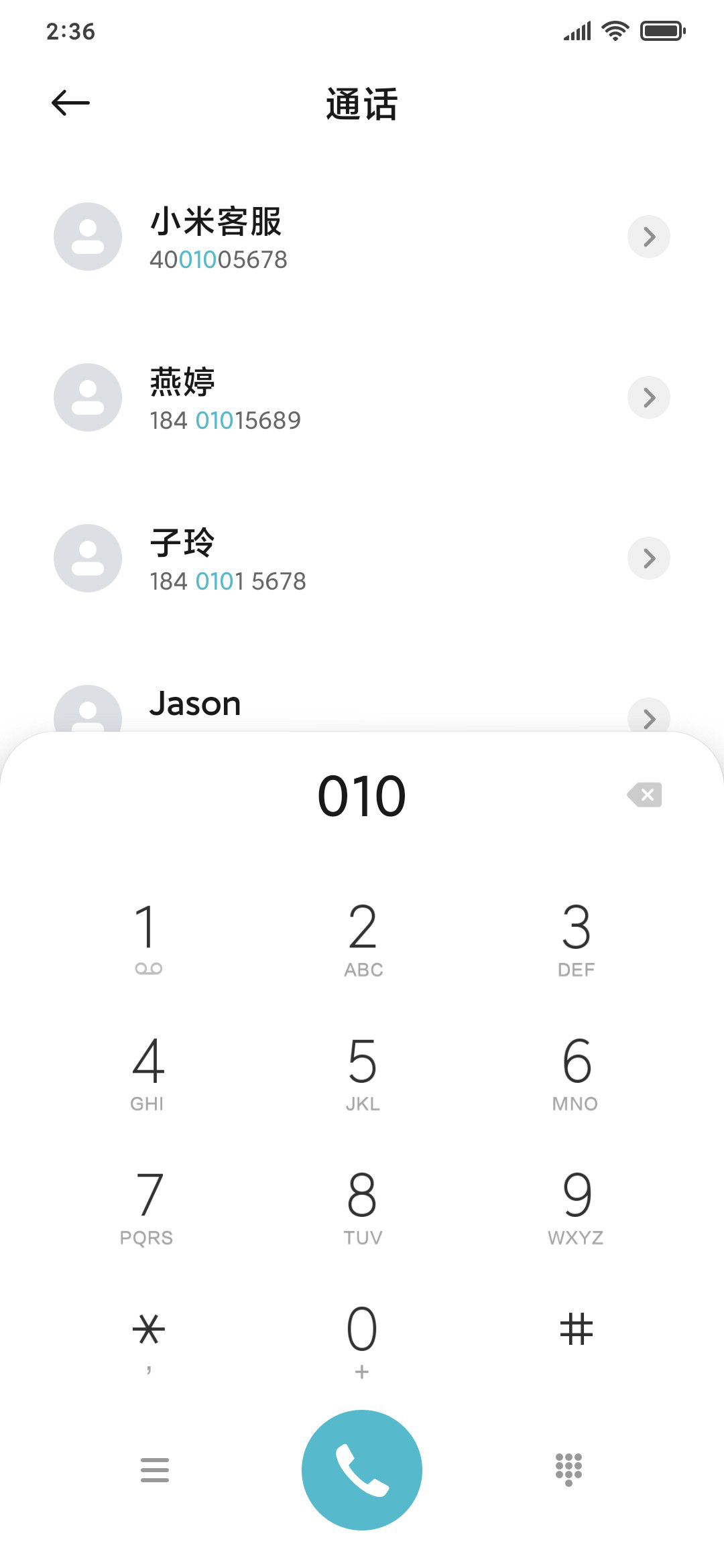
Task: Select contact 子玲
Action: coord(362,558)
